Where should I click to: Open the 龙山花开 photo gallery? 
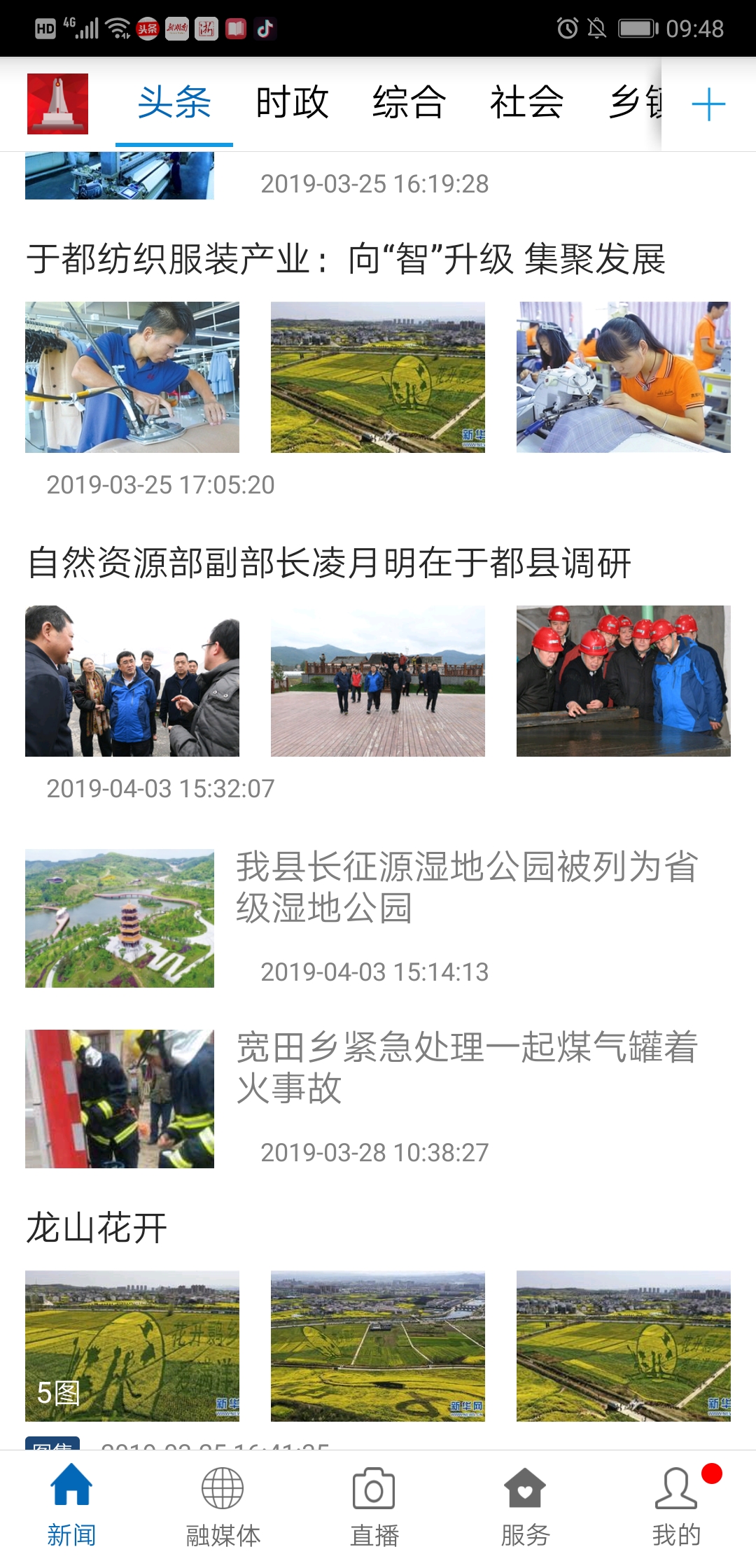click(97, 1228)
